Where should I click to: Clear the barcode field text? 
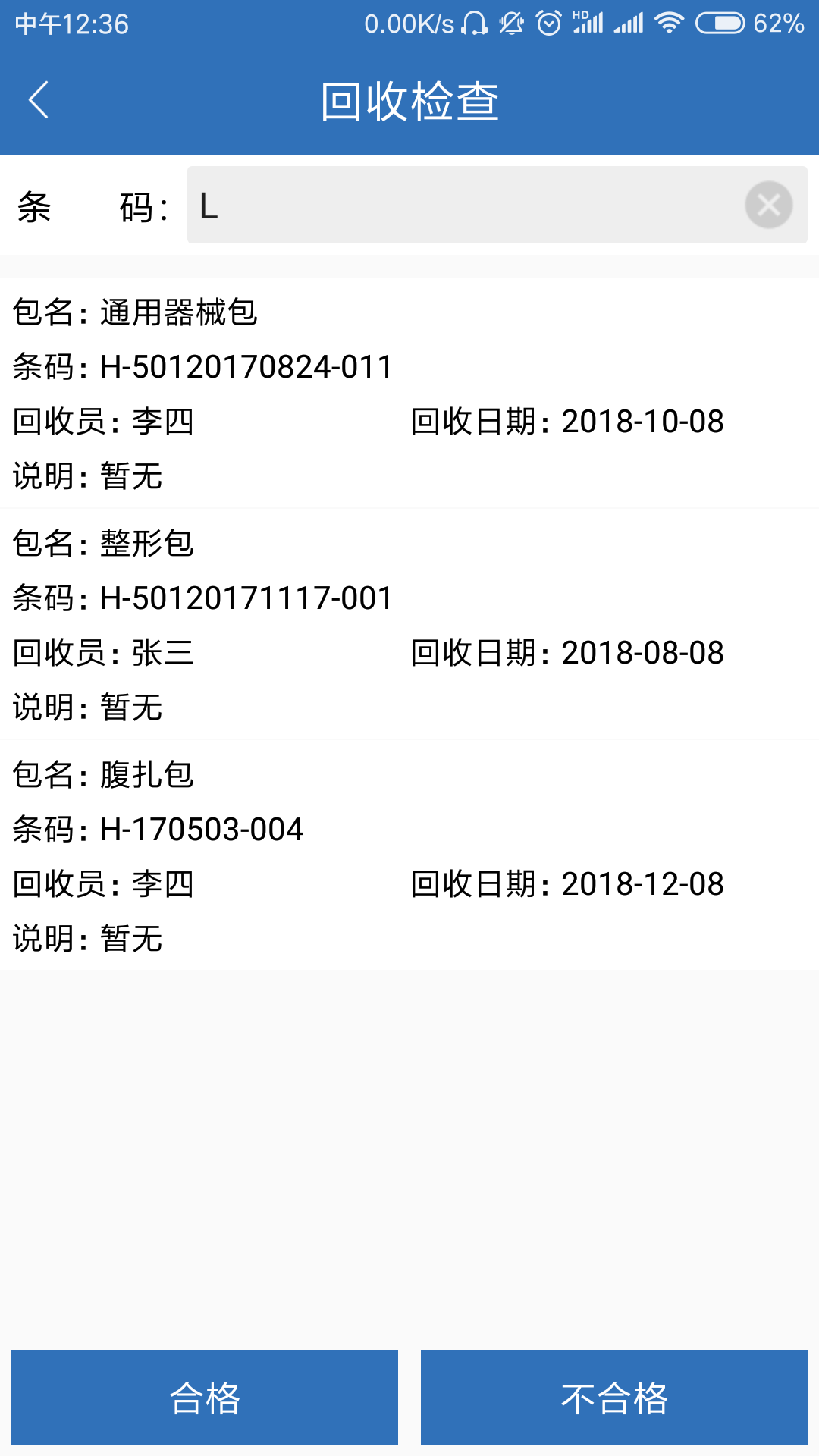click(768, 205)
